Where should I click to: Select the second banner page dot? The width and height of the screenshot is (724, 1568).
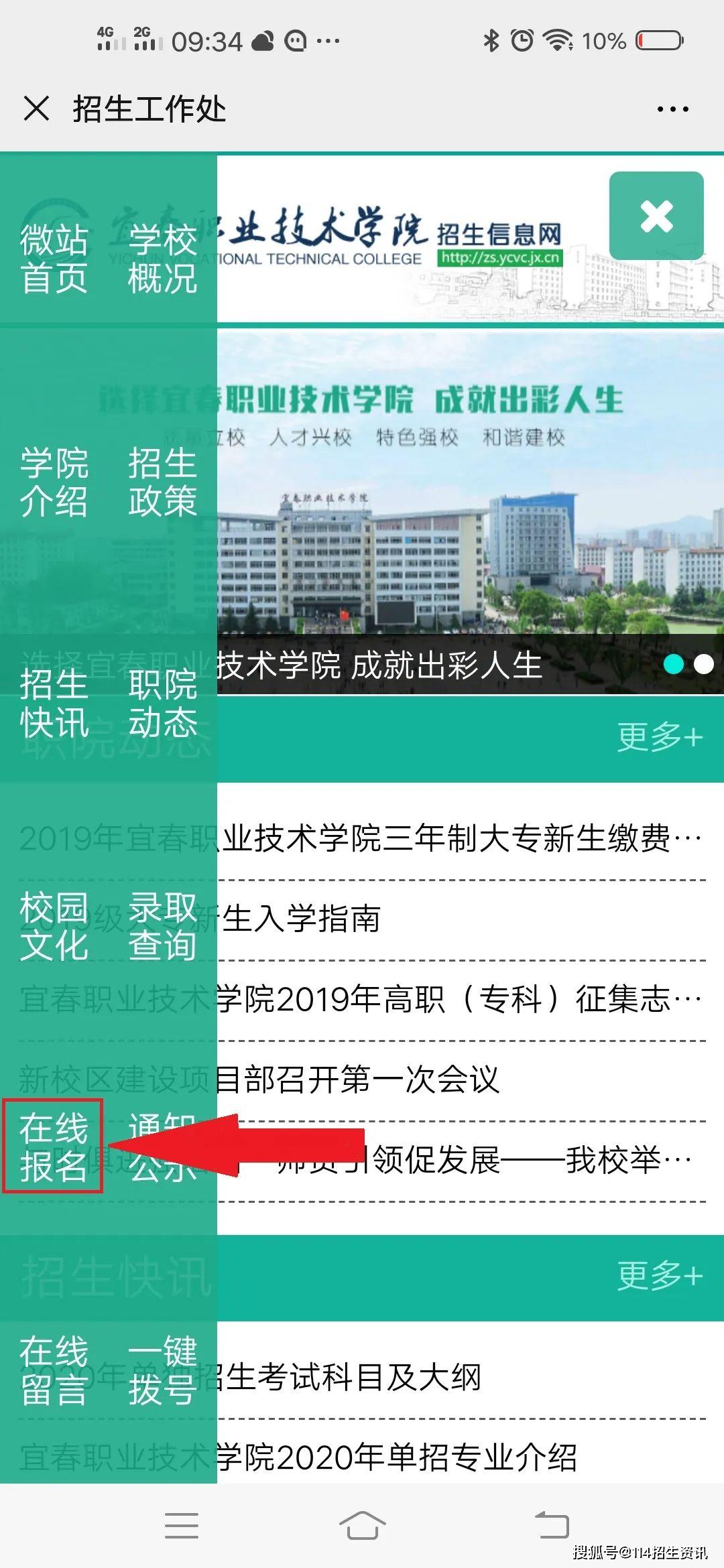pyautogui.click(x=704, y=664)
